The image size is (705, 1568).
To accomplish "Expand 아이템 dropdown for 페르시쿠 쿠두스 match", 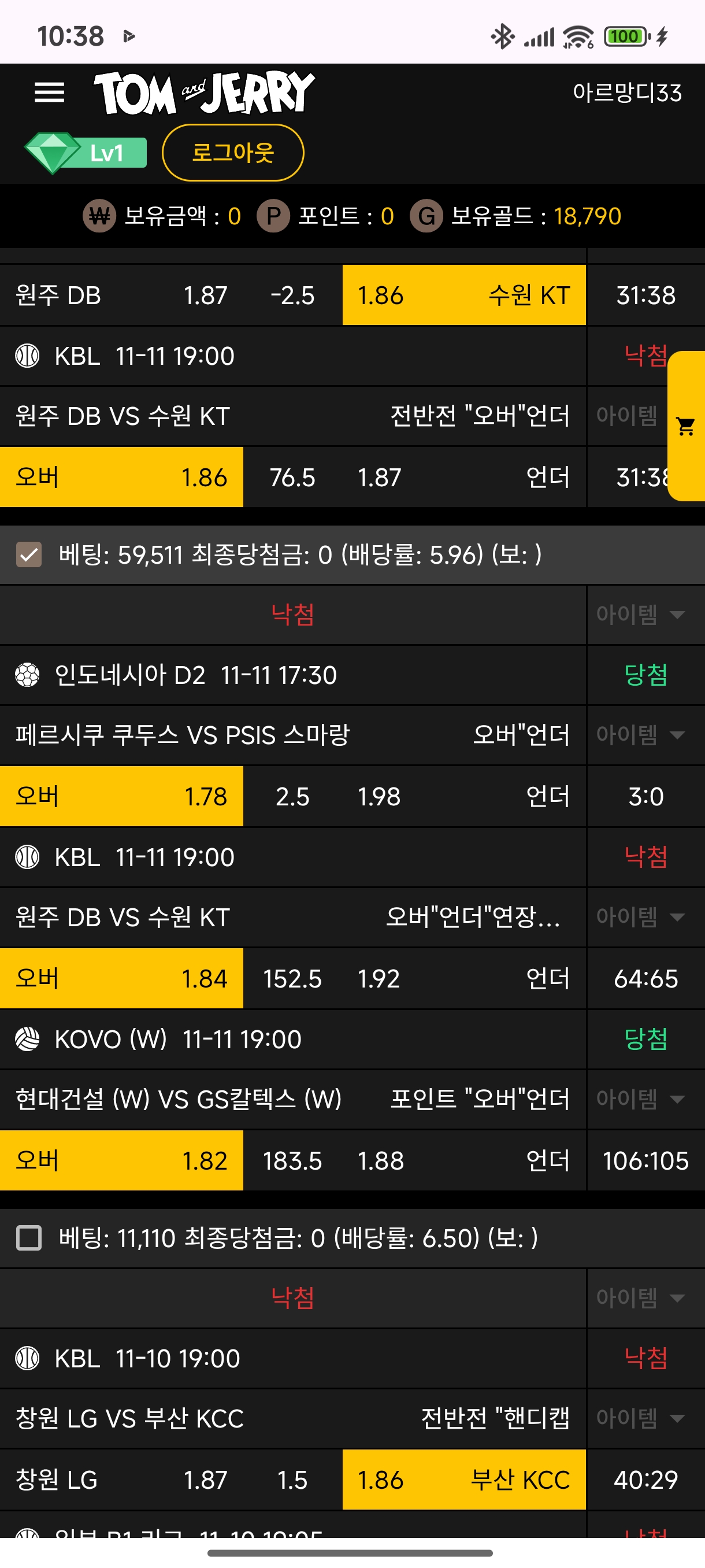I will 641,735.
